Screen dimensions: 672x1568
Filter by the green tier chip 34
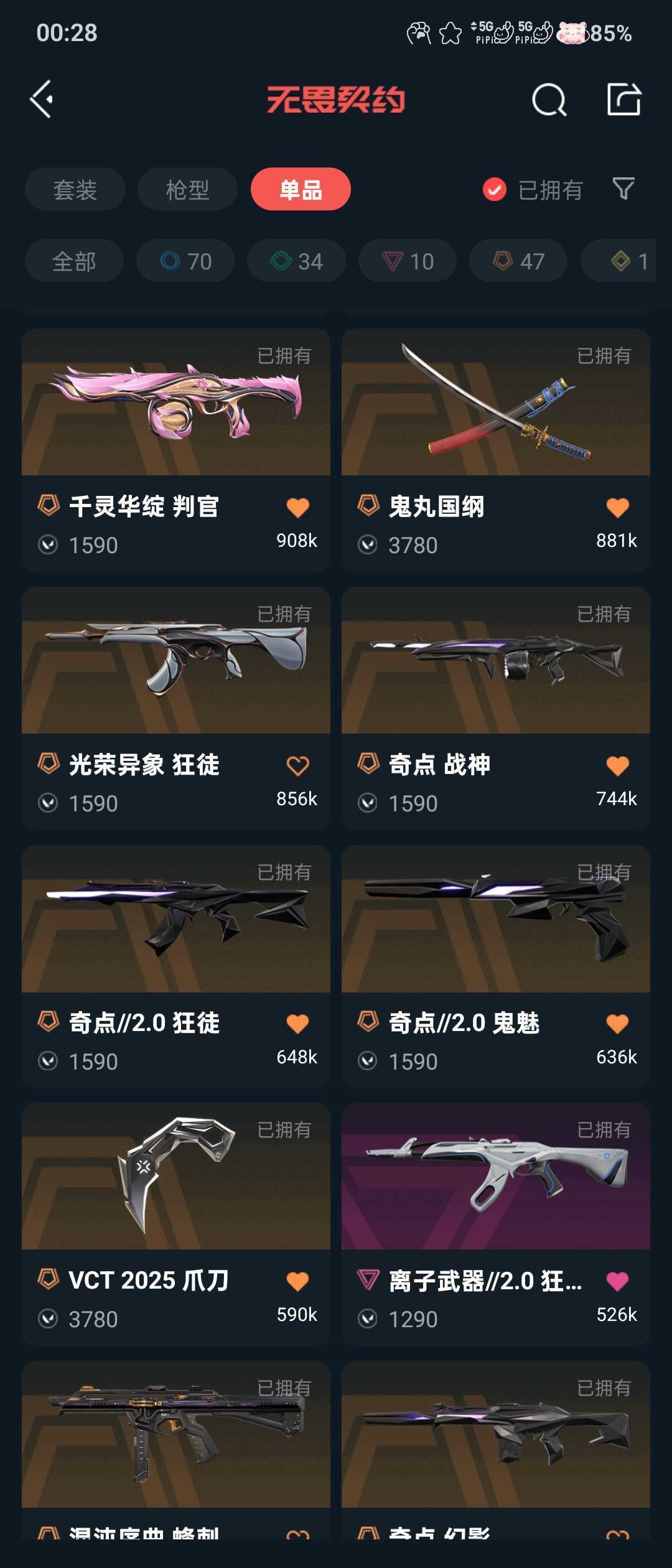(x=296, y=261)
